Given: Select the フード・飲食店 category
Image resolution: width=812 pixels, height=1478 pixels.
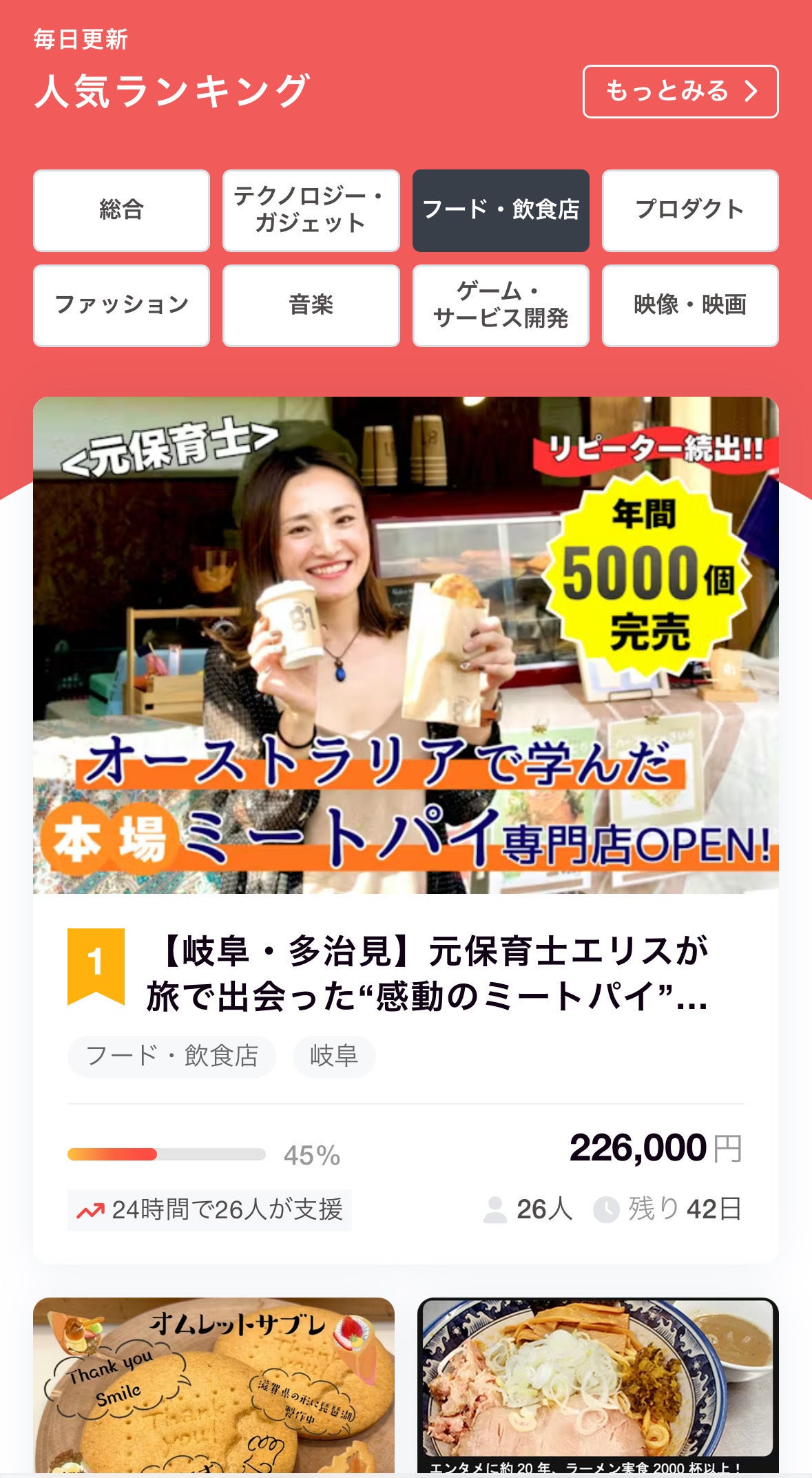Looking at the screenshot, I should pos(501,210).
